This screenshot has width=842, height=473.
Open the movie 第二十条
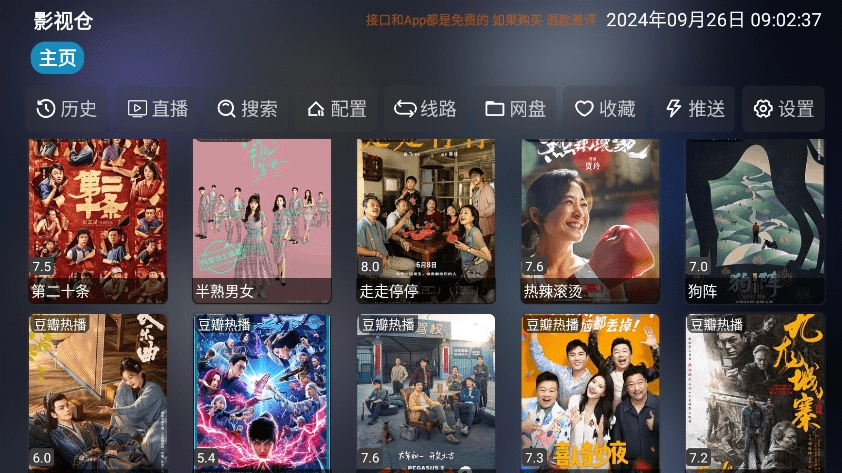(x=98, y=220)
